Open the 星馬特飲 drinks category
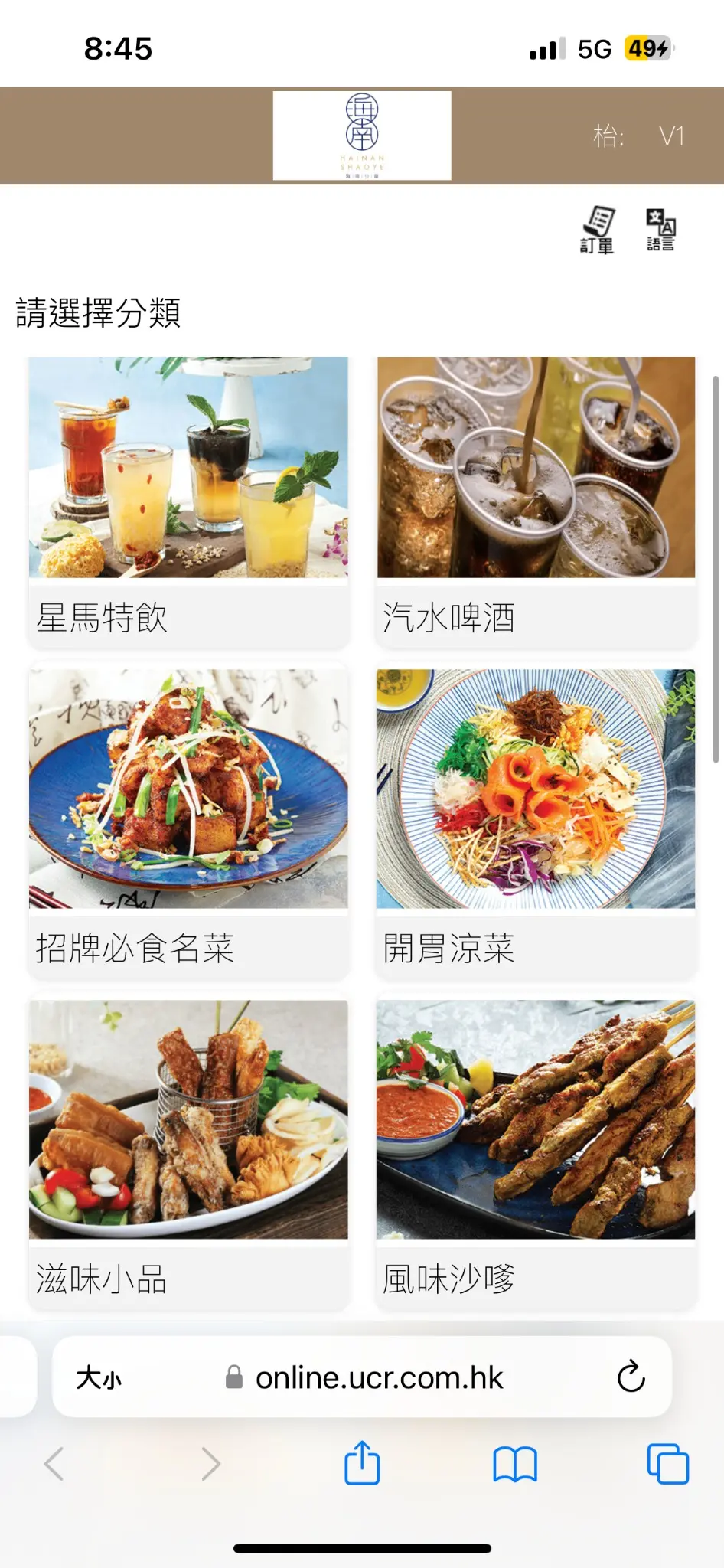 188,501
